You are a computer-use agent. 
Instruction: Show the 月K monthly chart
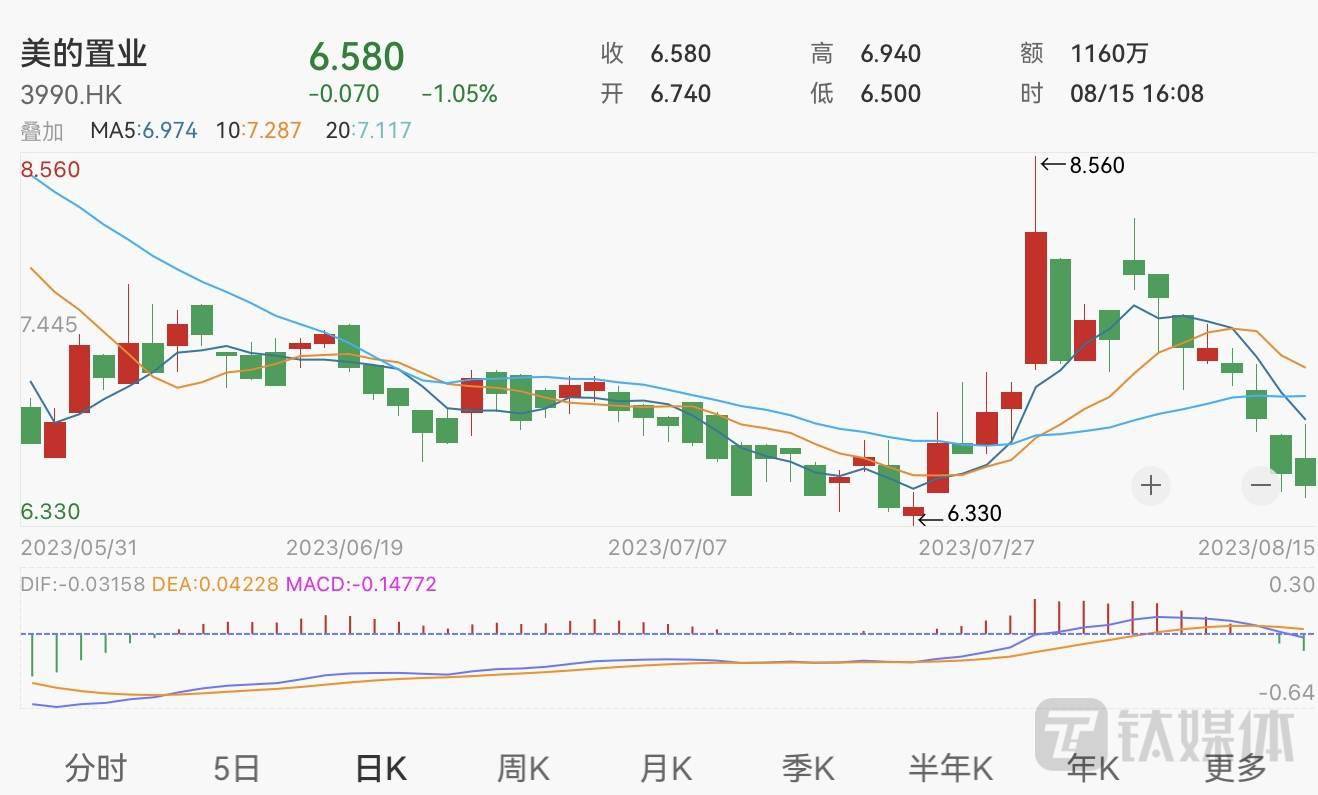[666, 768]
